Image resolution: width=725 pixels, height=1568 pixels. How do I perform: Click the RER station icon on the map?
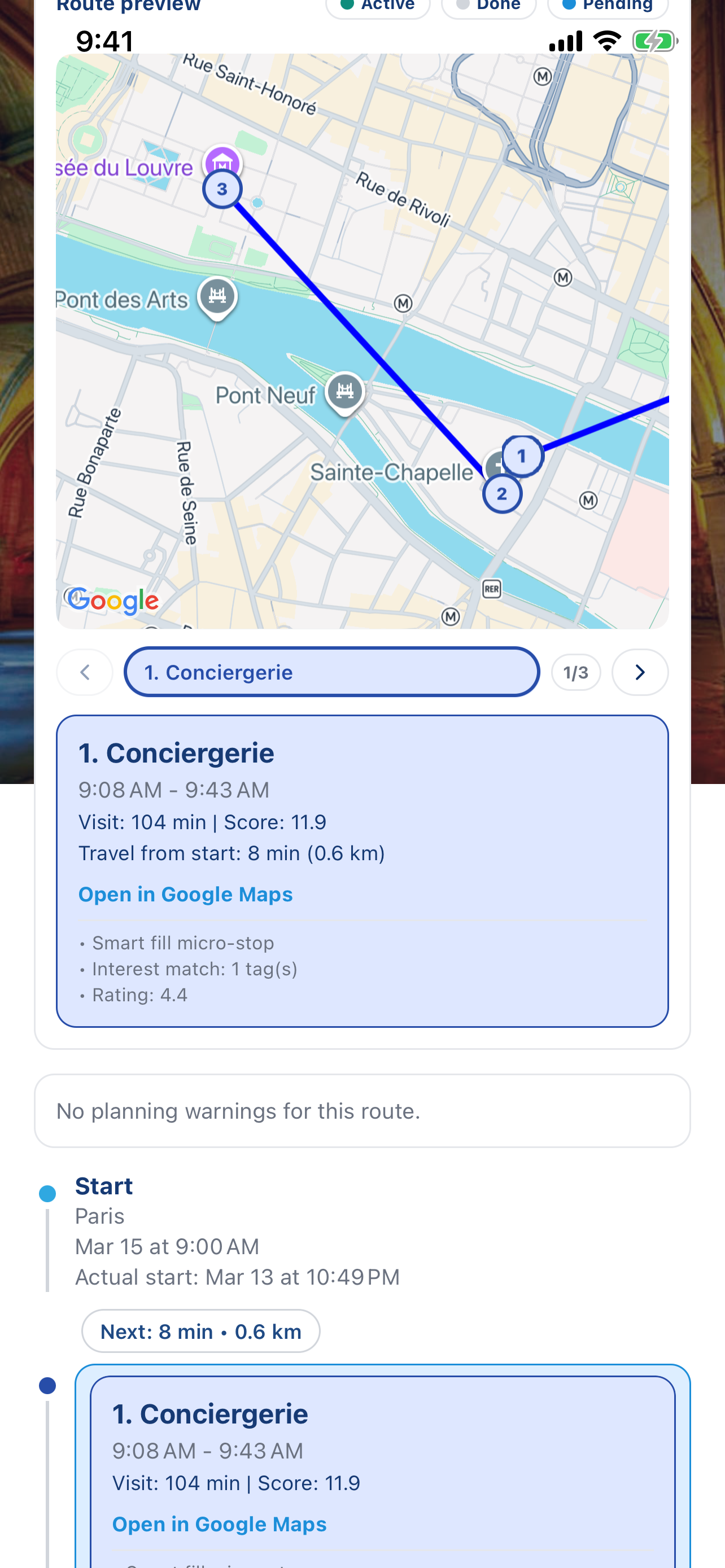click(491, 589)
